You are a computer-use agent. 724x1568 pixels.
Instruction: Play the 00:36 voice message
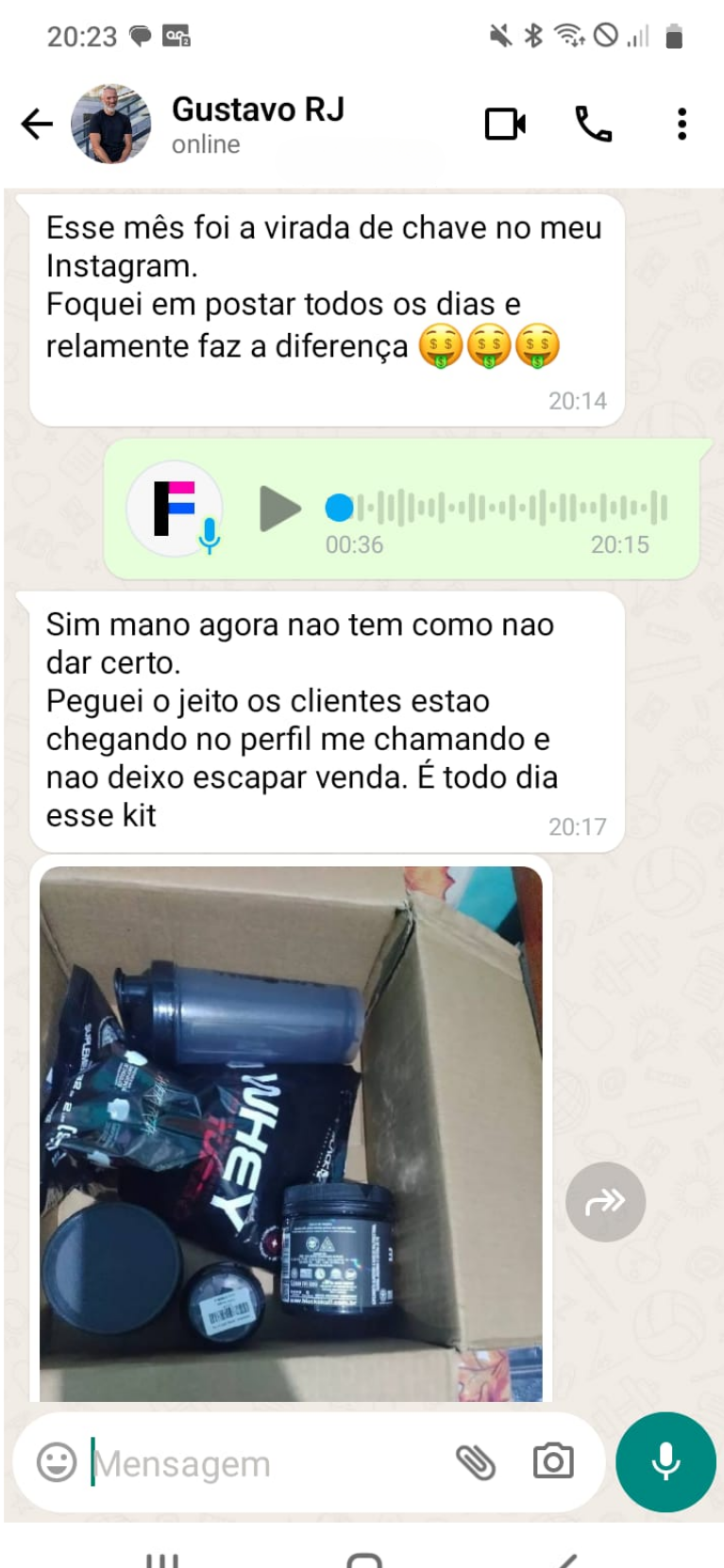pos(279,509)
